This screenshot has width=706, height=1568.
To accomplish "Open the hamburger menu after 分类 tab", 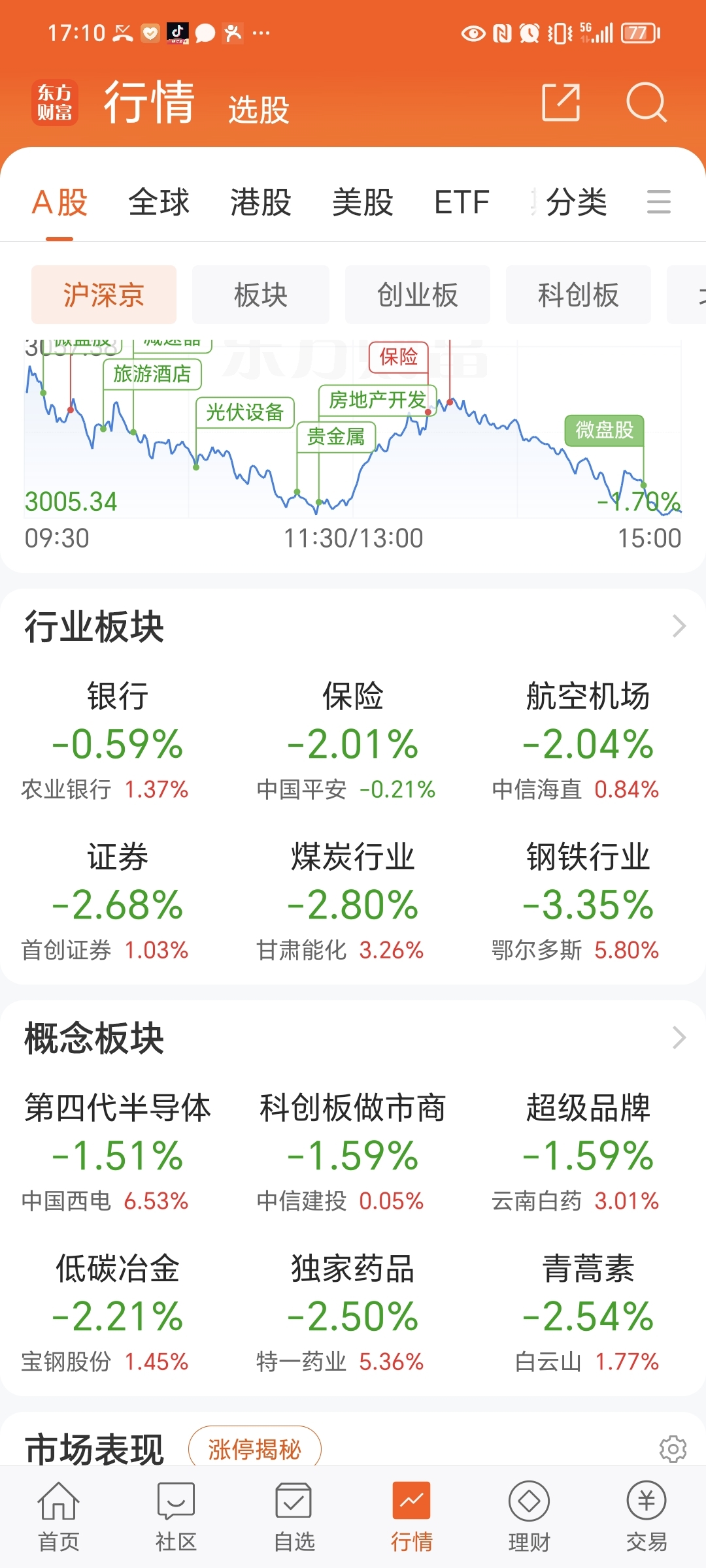I will pyautogui.click(x=659, y=203).
